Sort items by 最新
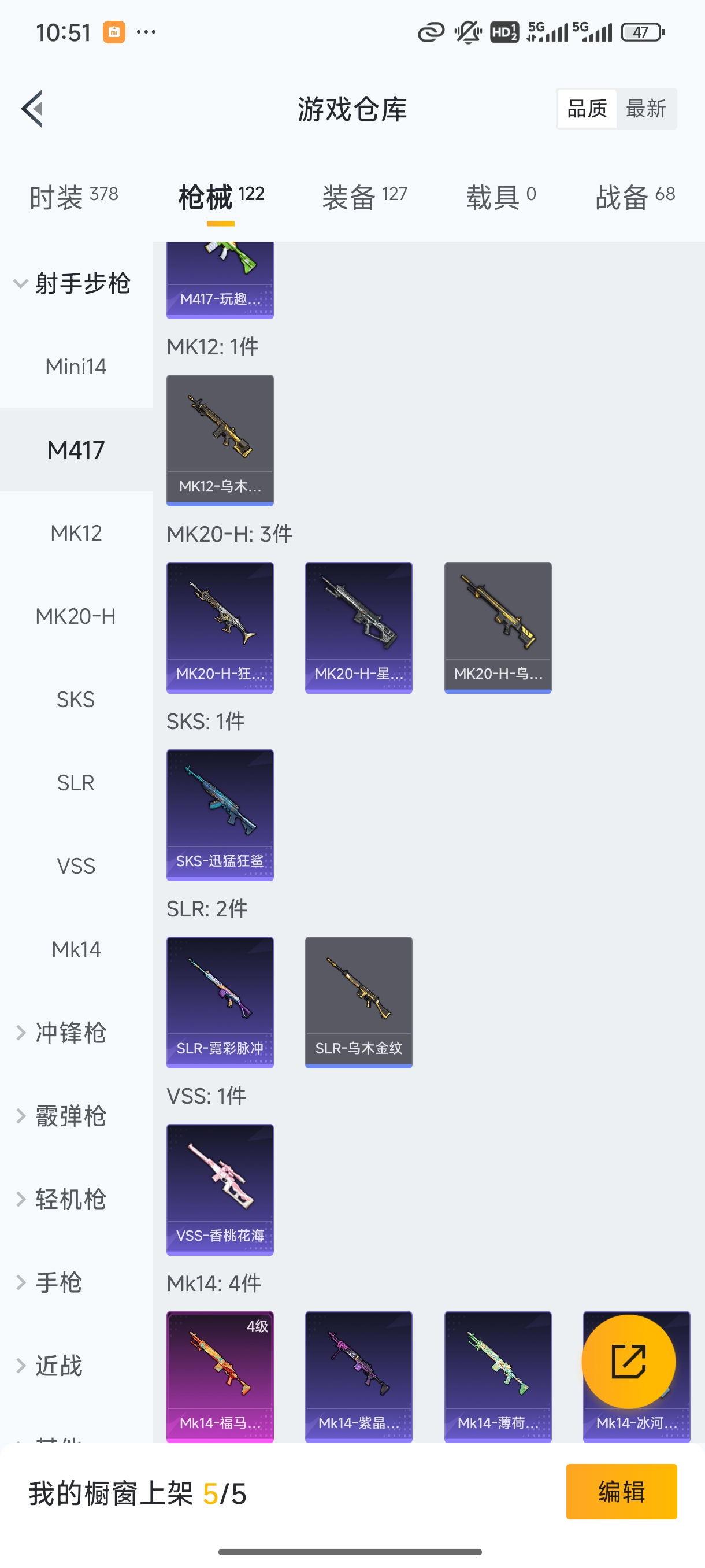705x1568 pixels. coord(645,109)
